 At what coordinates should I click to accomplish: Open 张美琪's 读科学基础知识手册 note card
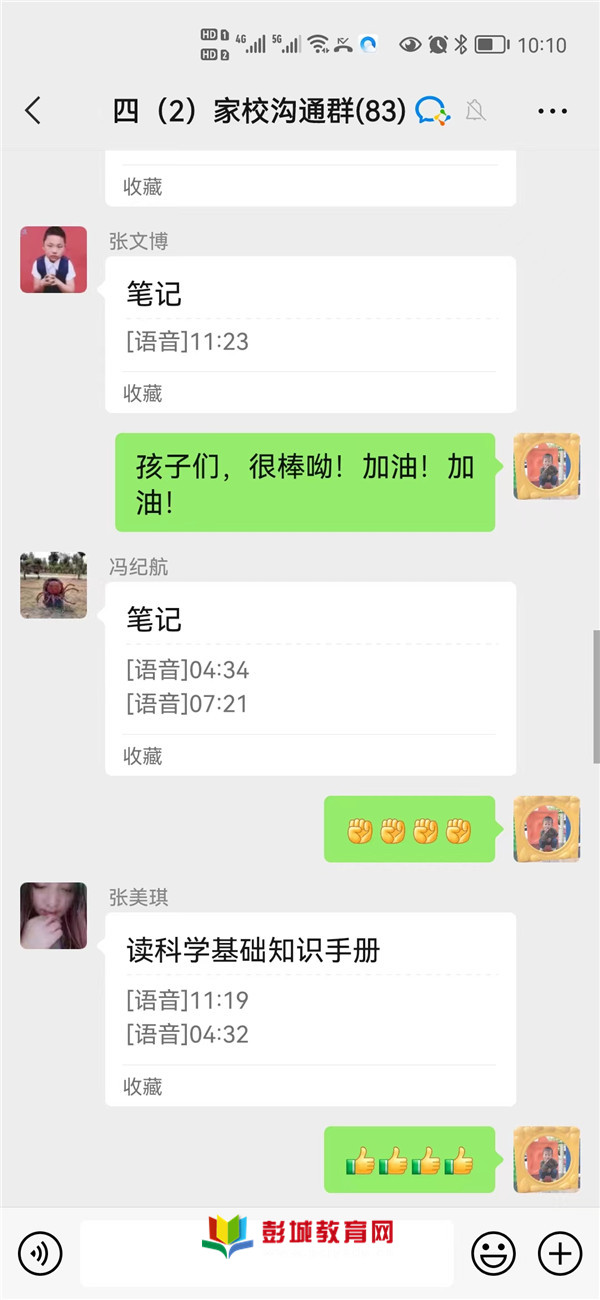pyautogui.click(x=310, y=1008)
